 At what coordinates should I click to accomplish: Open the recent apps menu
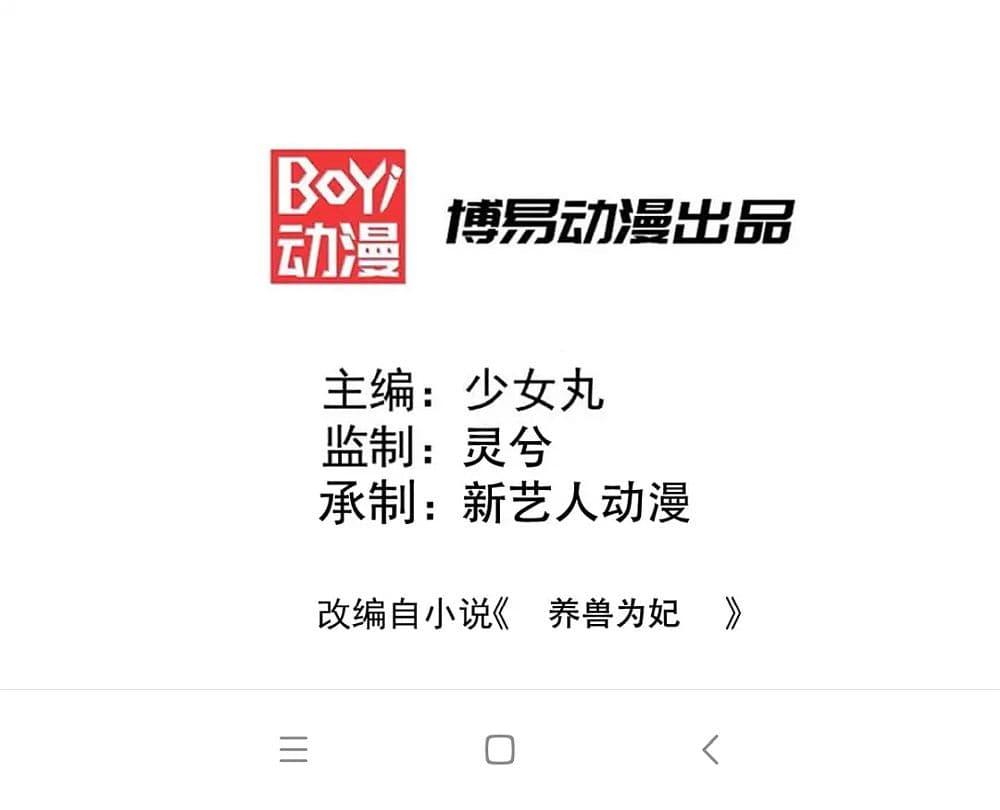(294, 749)
